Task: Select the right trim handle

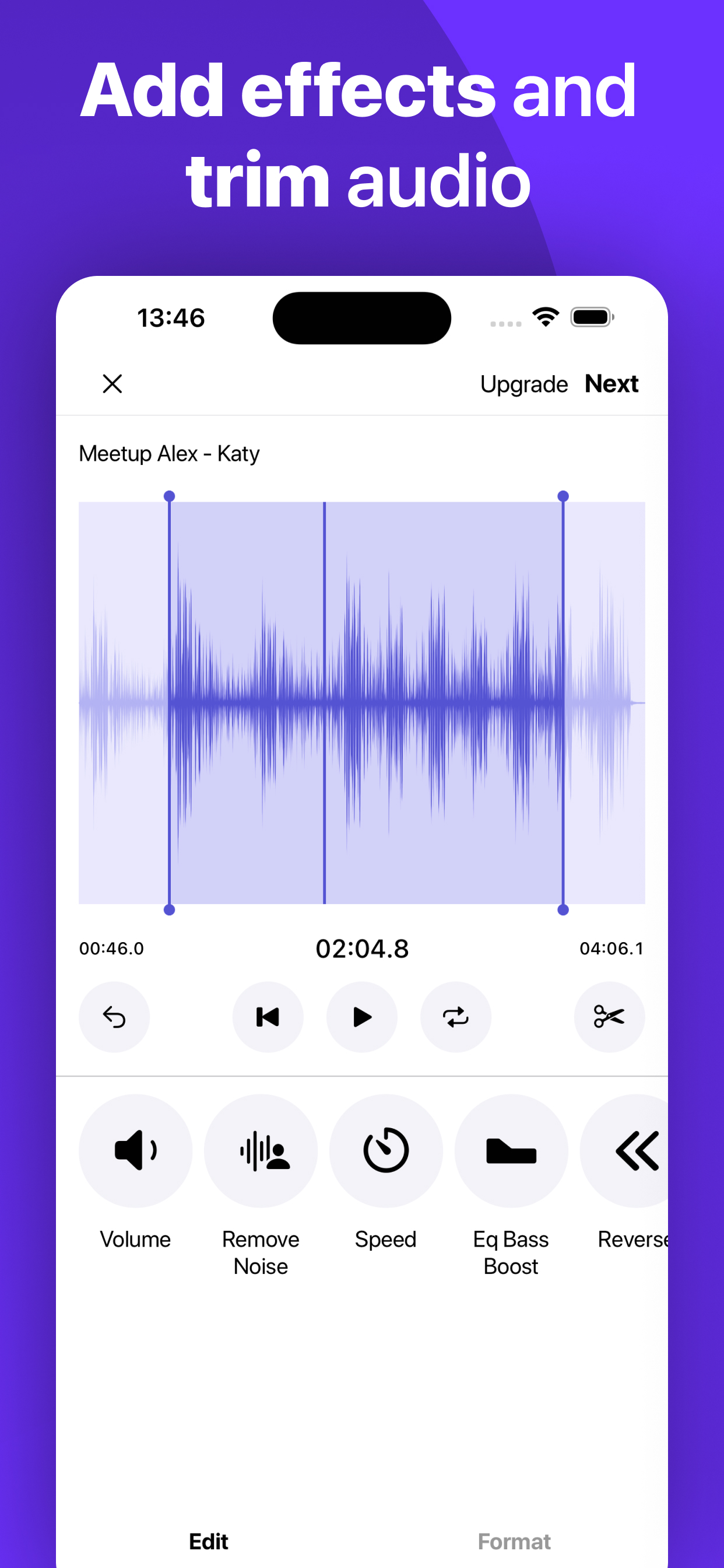Action: pyautogui.click(x=562, y=495)
